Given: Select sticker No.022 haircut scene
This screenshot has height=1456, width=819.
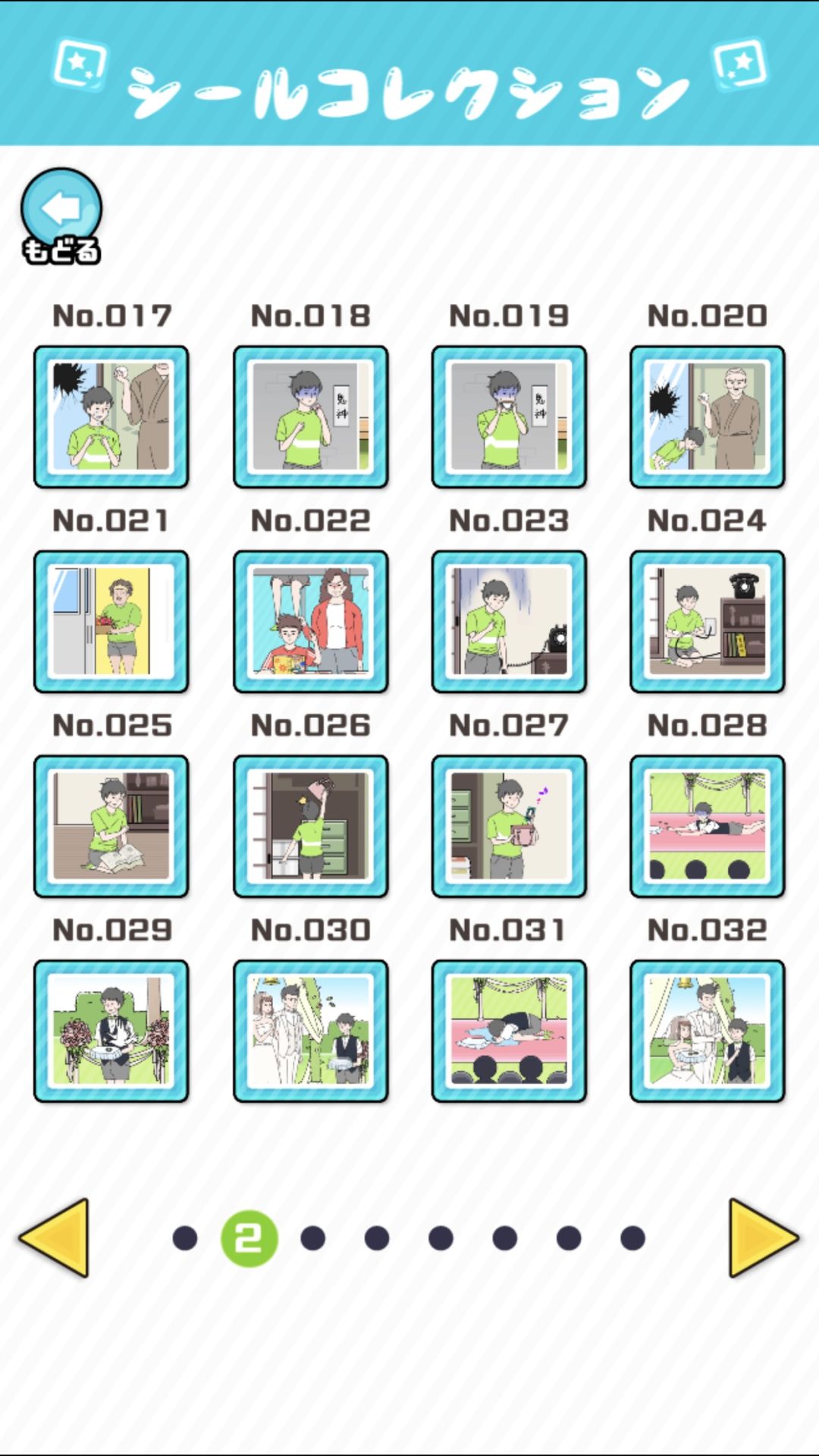Looking at the screenshot, I should (x=310, y=620).
